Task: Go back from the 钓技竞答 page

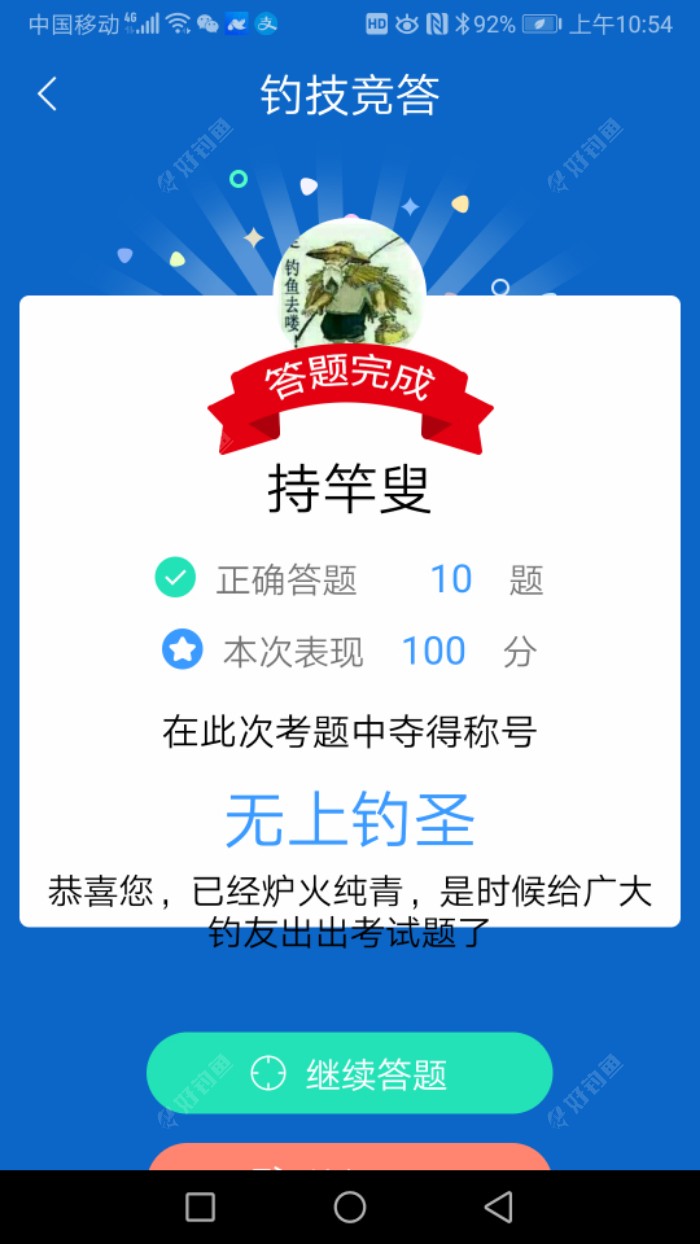Action: pos(47,95)
